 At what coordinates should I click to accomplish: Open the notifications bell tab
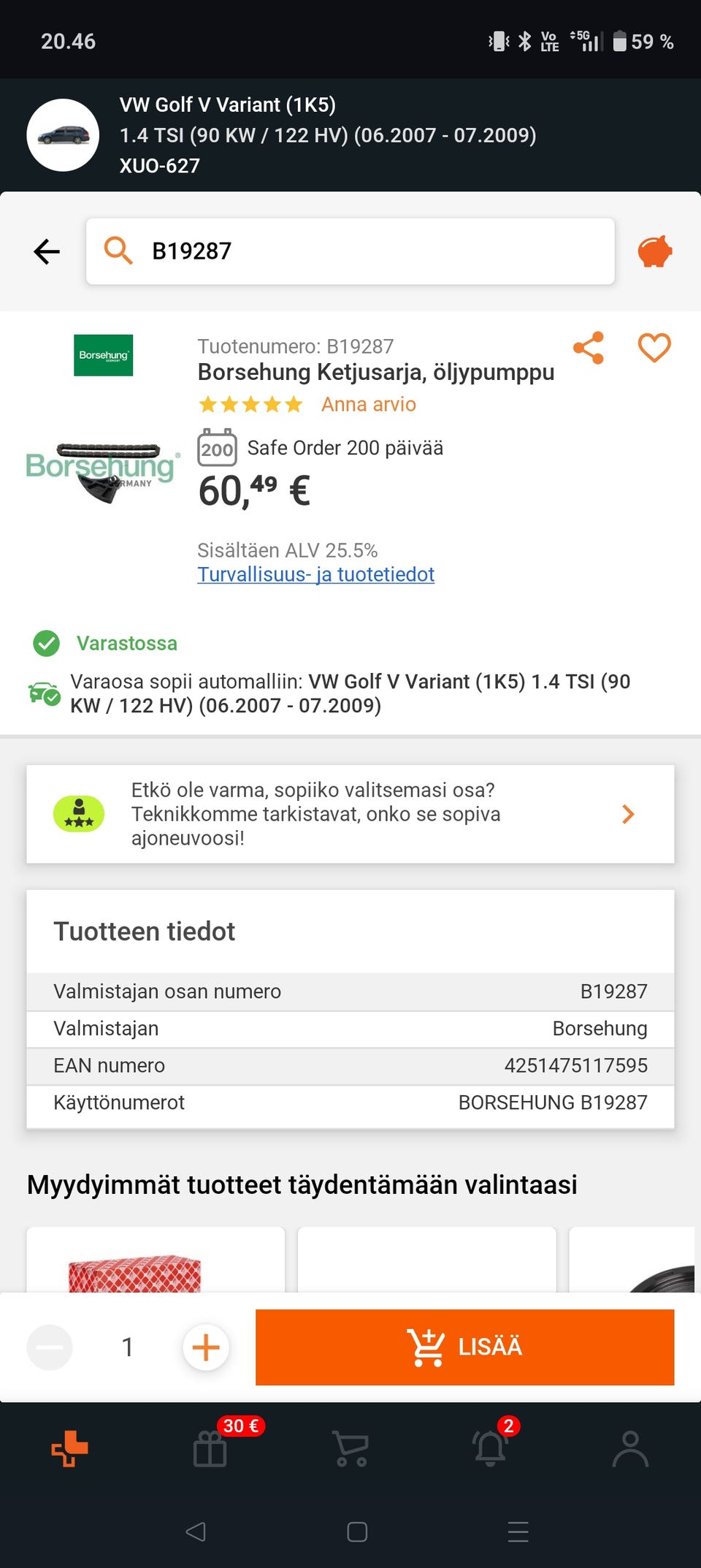pyautogui.click(x=491, y=1448)
